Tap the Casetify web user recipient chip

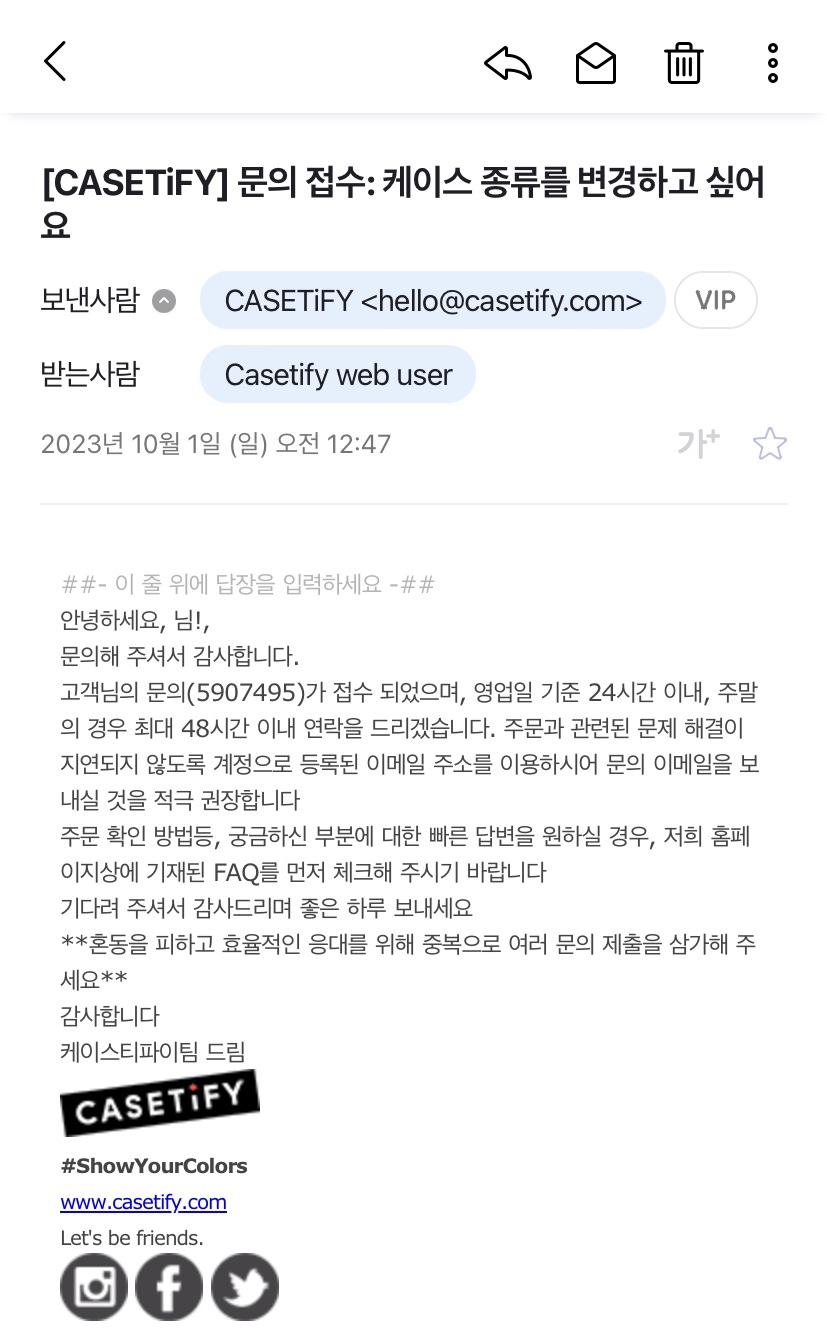click(x=338, y=374)
